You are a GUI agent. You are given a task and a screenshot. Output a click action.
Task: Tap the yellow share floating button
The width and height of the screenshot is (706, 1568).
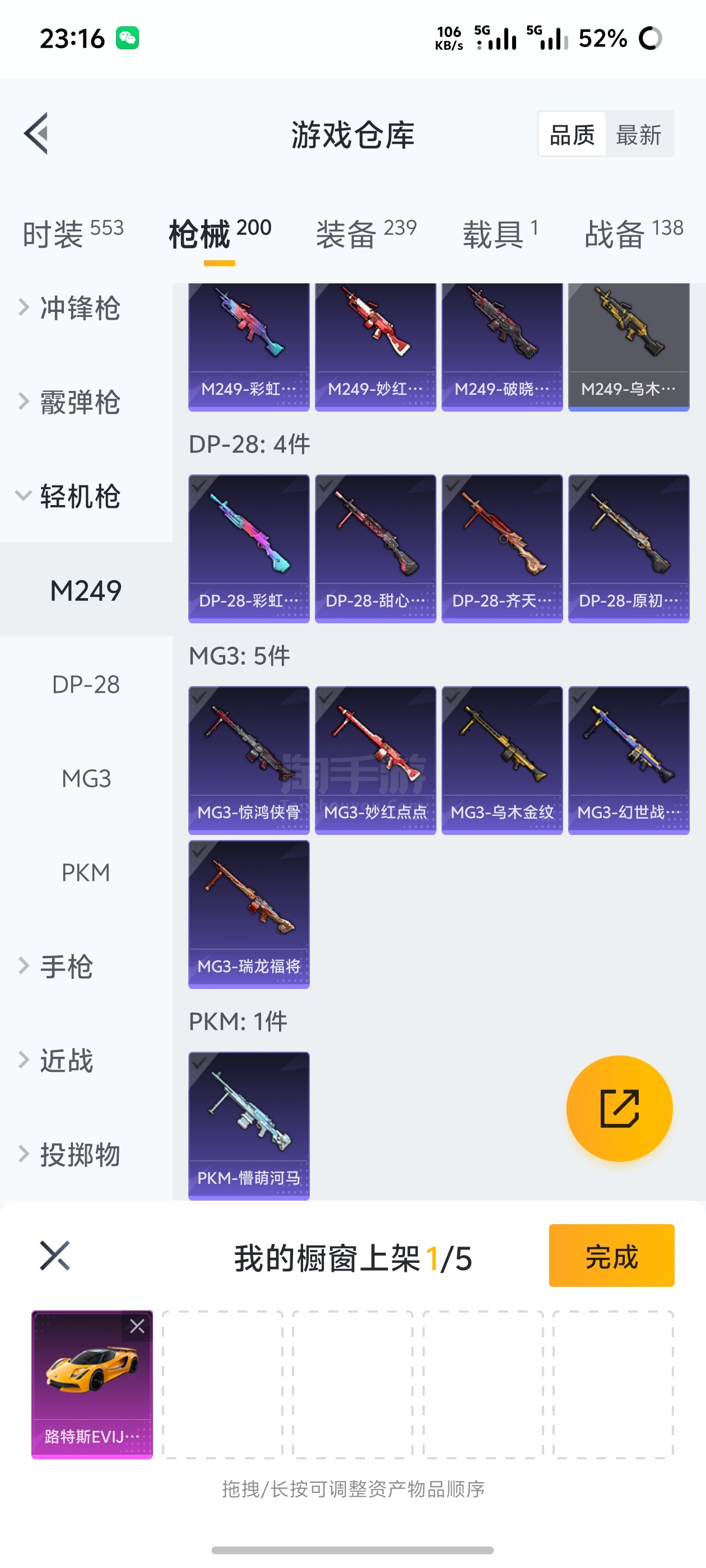coord(619,1108)
